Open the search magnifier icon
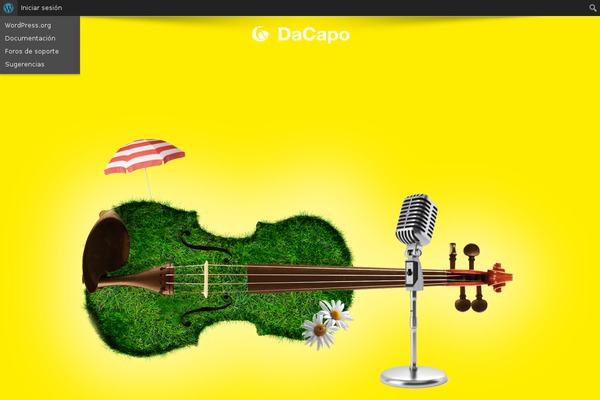This screenshot has width=600, height=400. [592, 7]
